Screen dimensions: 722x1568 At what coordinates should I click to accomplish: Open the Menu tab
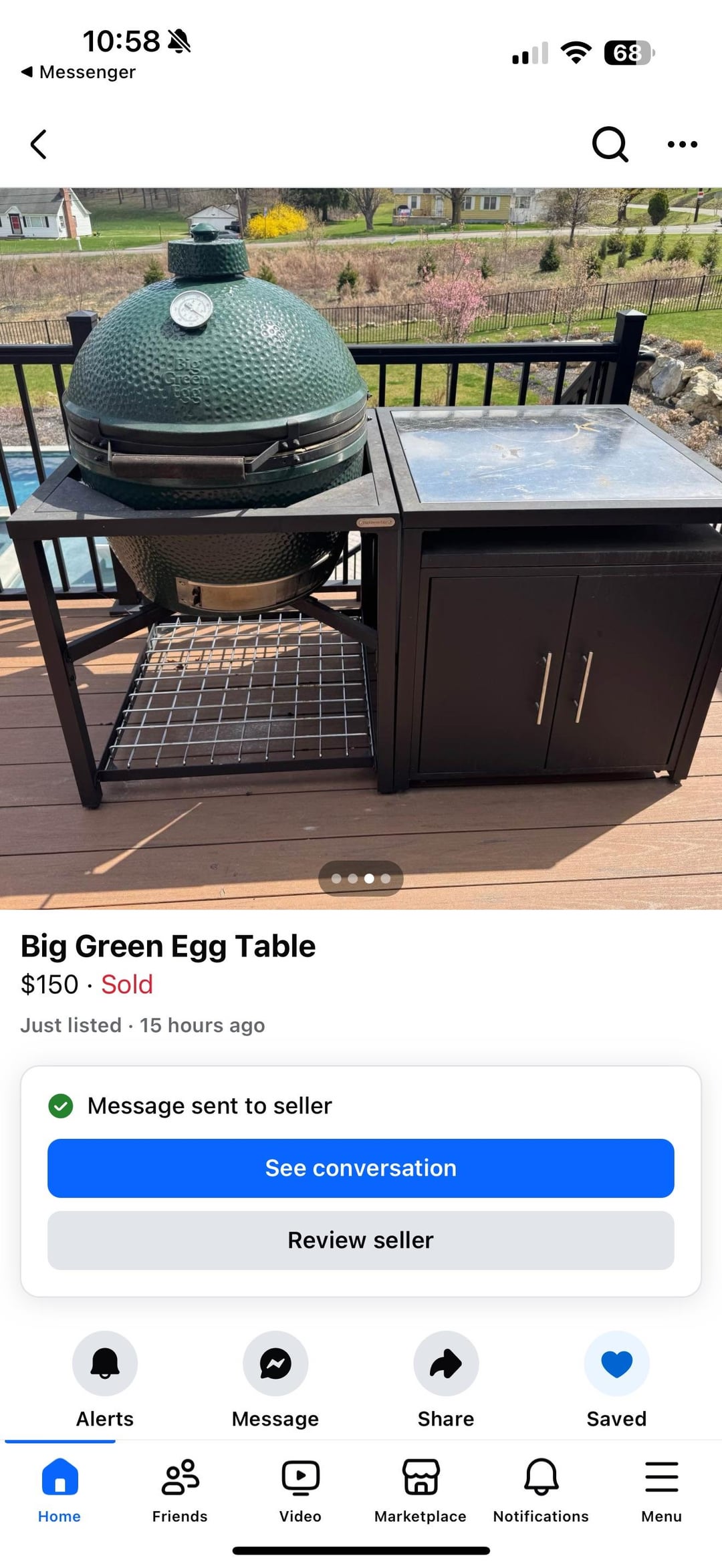tap(661, 1486)
